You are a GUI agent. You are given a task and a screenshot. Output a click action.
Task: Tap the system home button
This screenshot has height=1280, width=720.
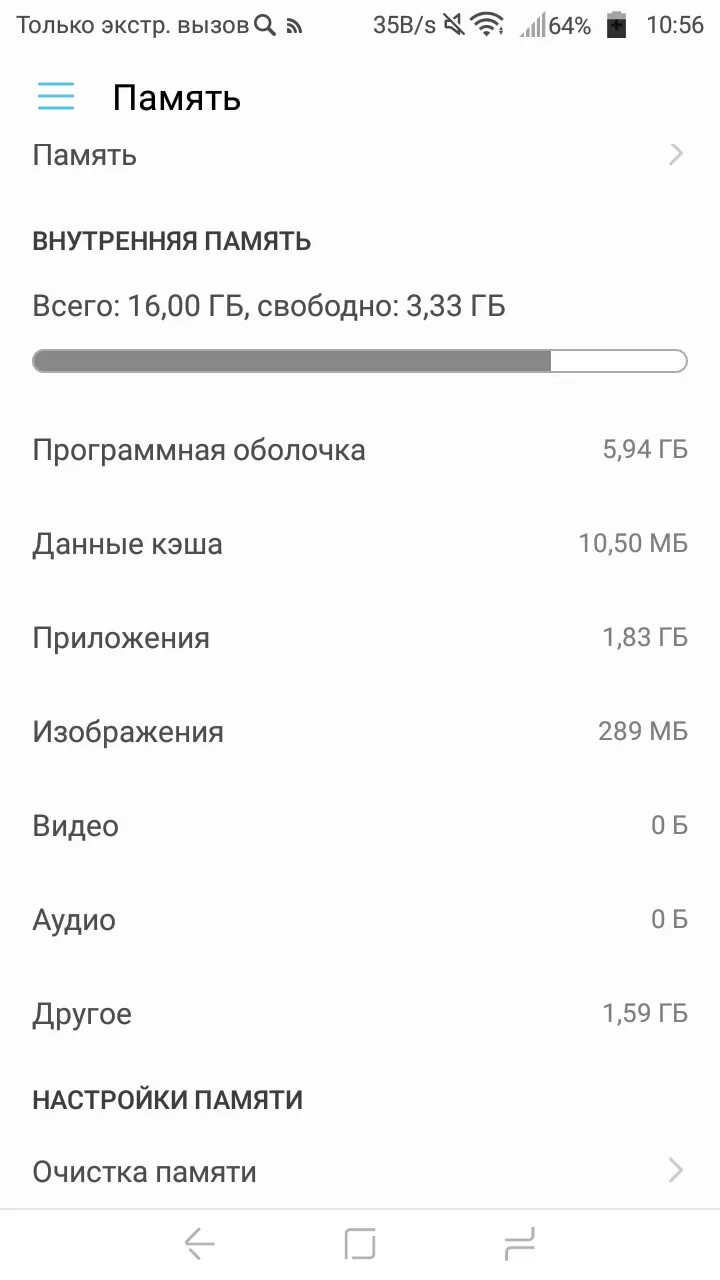[360, 1244]
